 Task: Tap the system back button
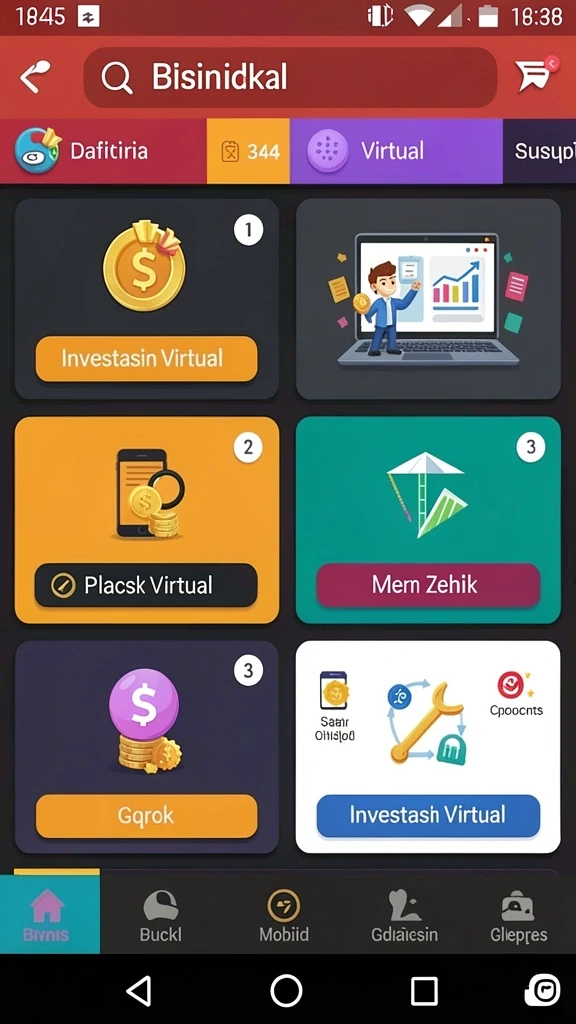[x=140, y=991]
